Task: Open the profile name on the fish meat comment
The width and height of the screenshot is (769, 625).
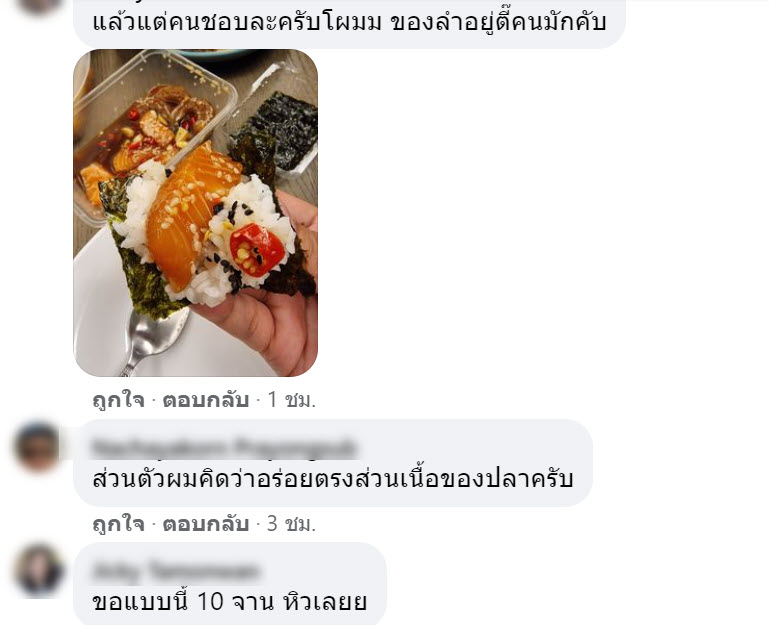Action: pos(223,447)
